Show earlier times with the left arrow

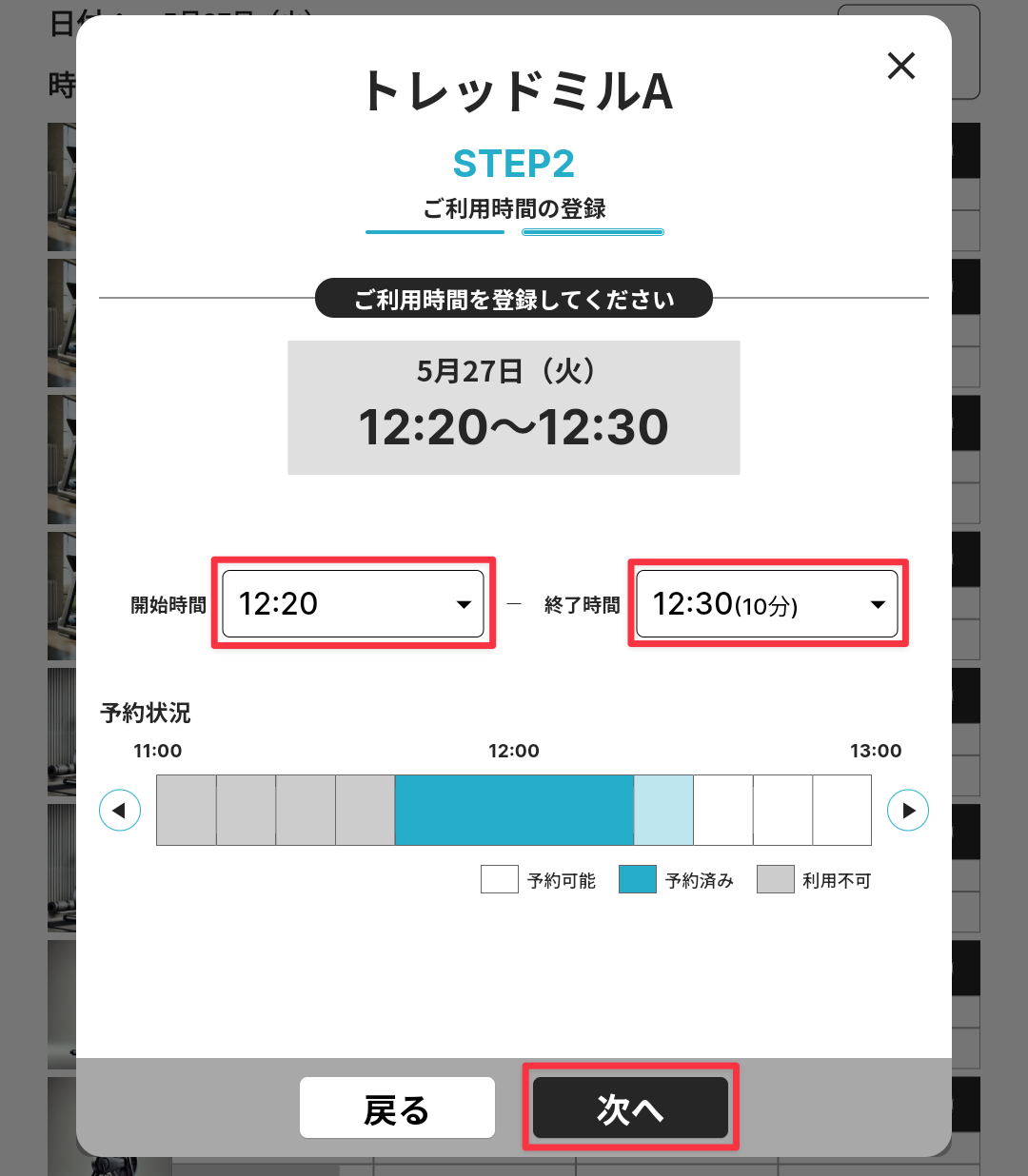pos(120,811)
